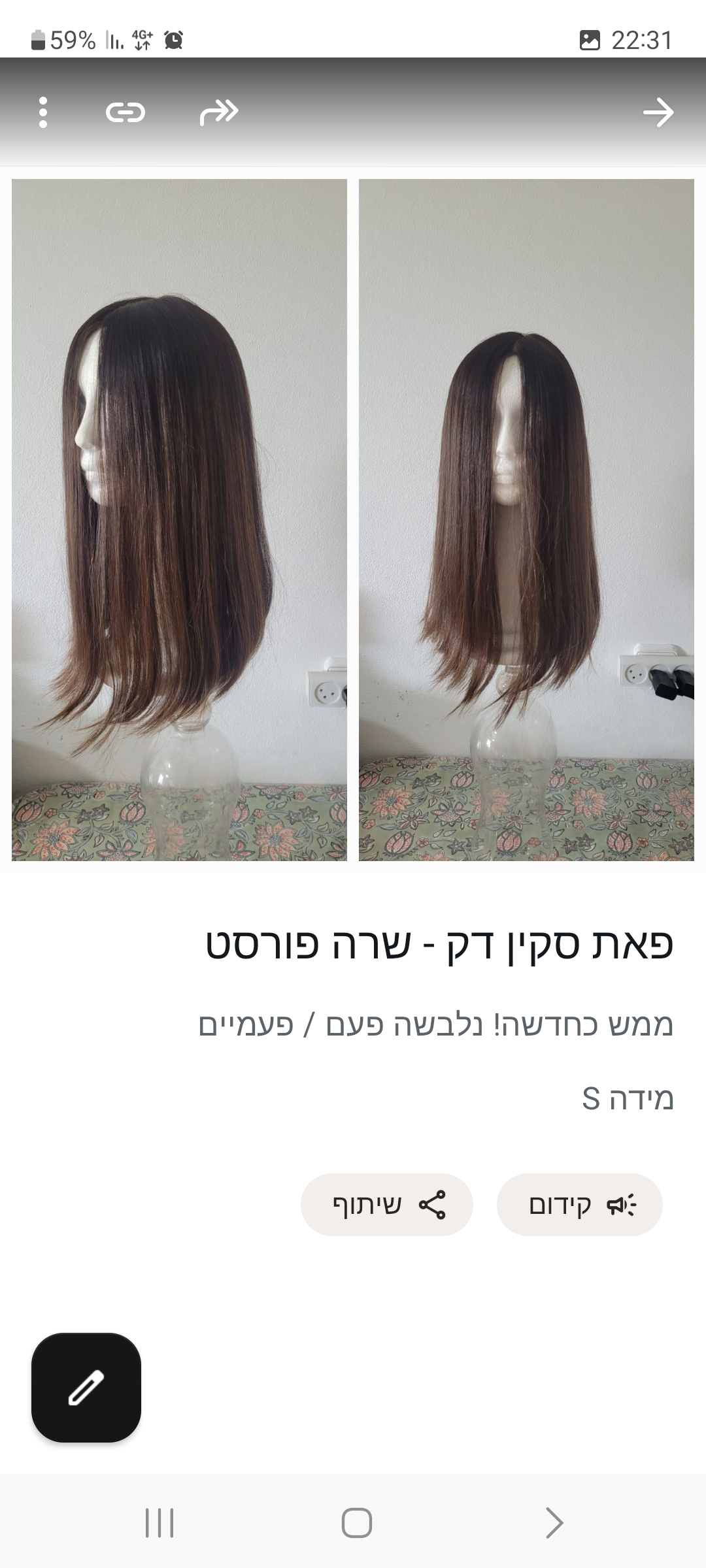Go to the phone home screen
This screenshot has width=706, height=1568.
[356, 1523]
